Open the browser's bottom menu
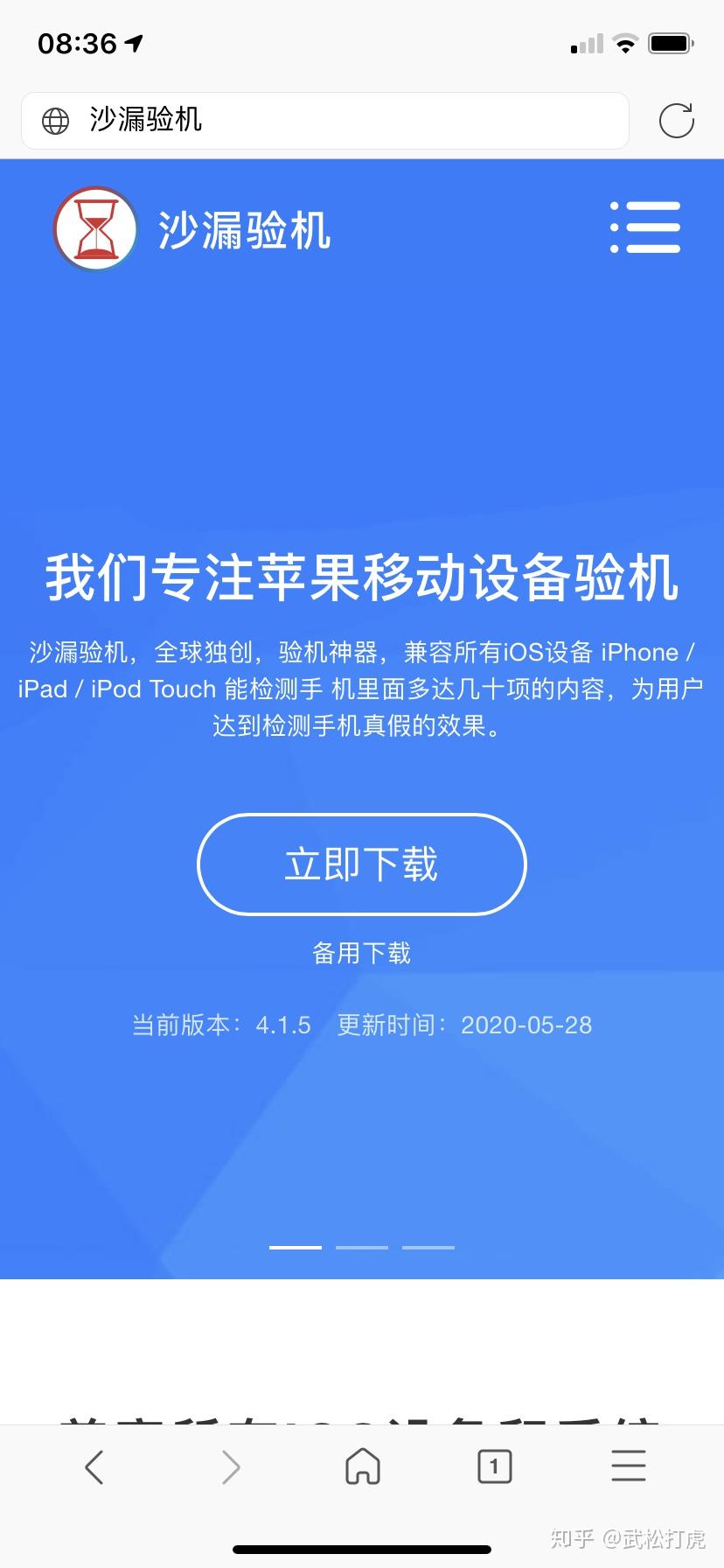724x1568 pixels. tap(629, 1466)
